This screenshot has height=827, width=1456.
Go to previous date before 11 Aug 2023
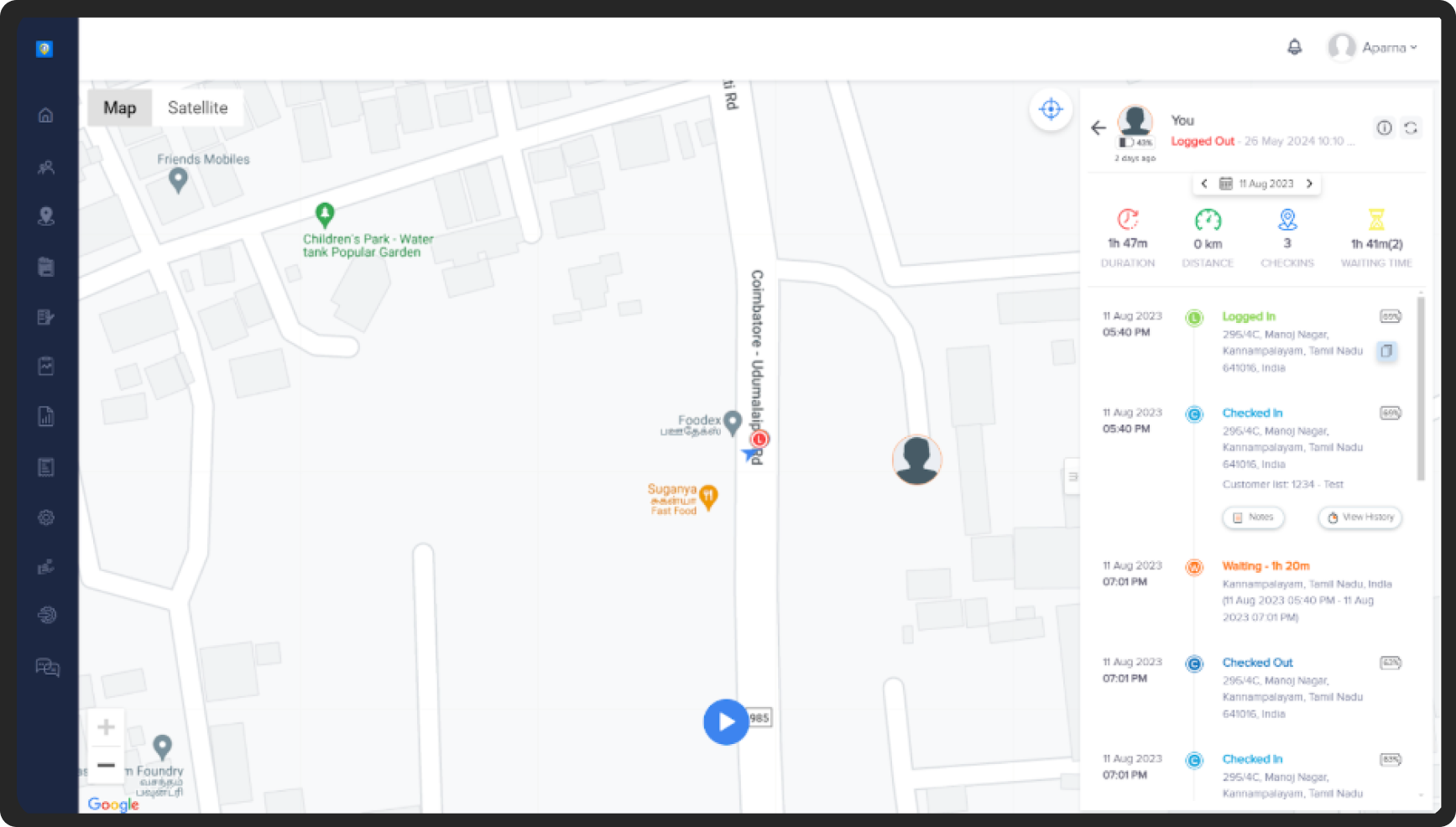[x=1204, y=183]
